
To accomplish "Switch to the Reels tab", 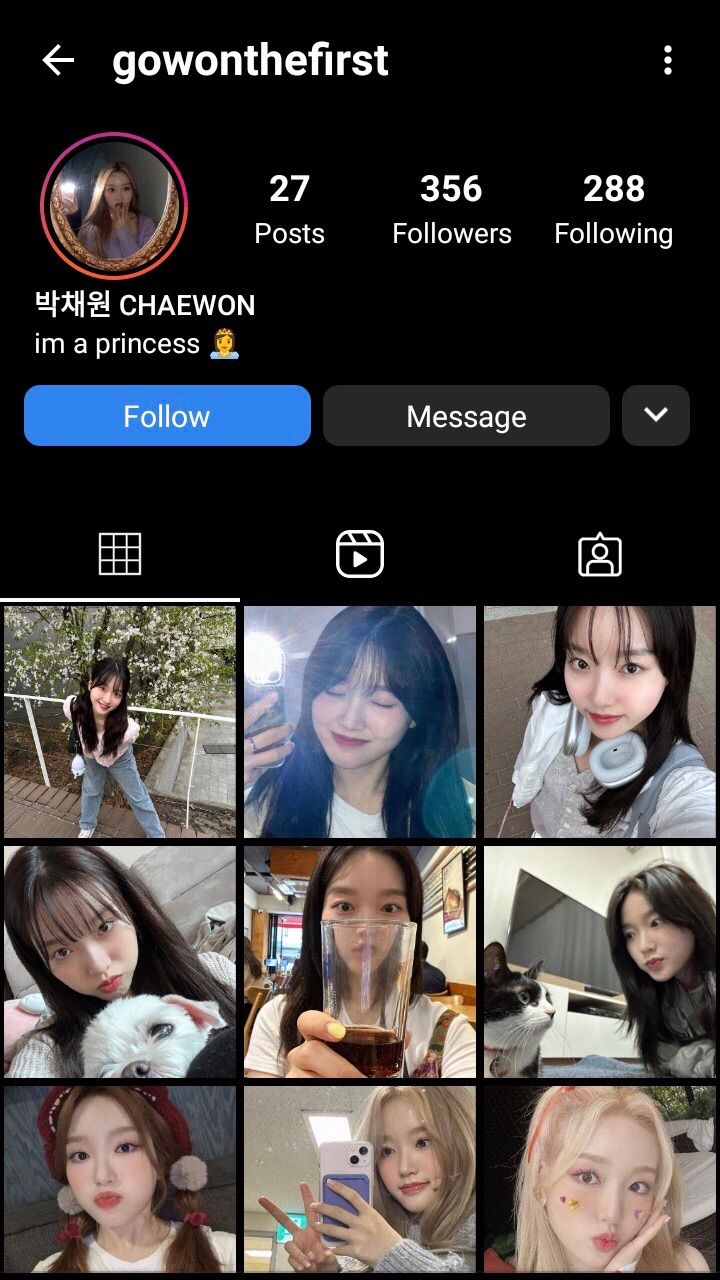I will click(x=360, y=554).
